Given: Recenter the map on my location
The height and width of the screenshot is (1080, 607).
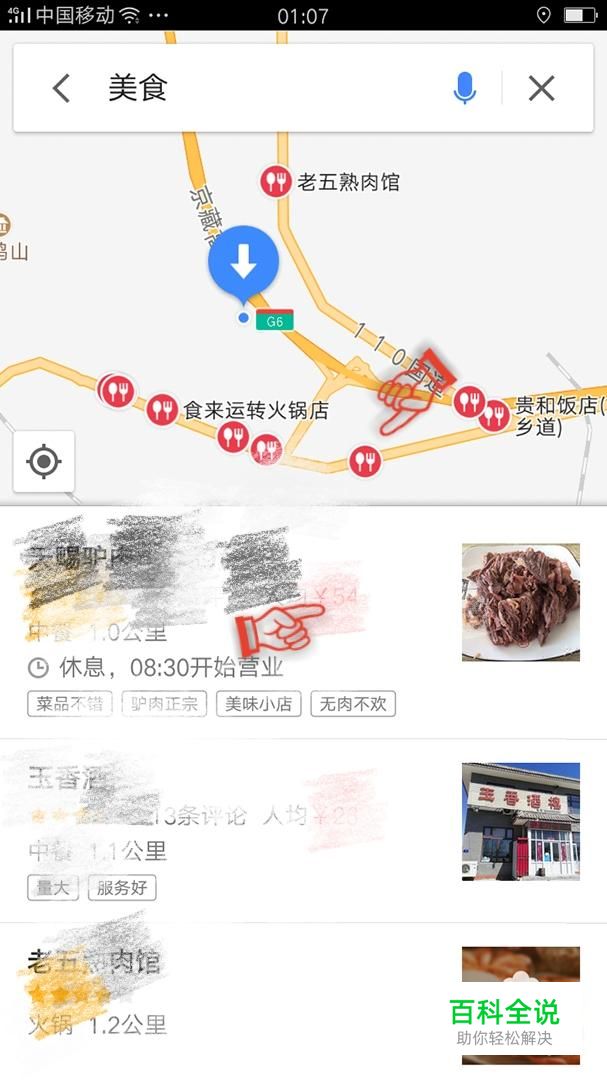Looking at the screenshot, I should click(44, 461).
